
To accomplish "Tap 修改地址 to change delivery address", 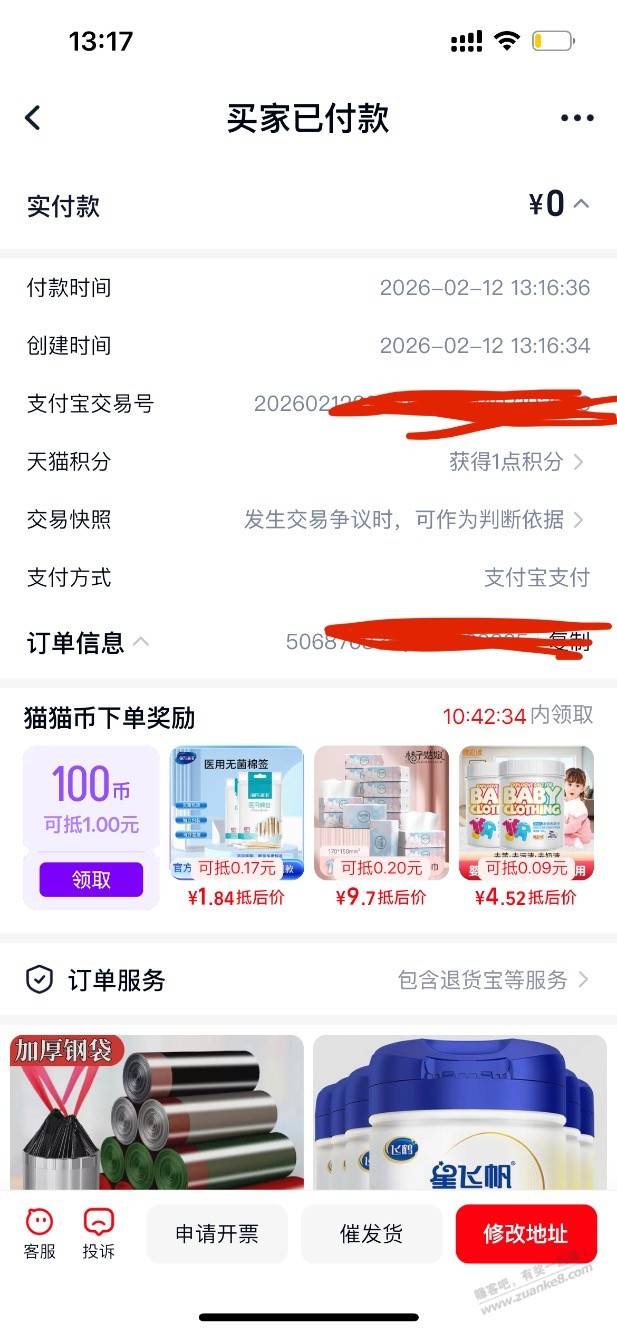I will pyautogui.click(x=526, y=1234).
